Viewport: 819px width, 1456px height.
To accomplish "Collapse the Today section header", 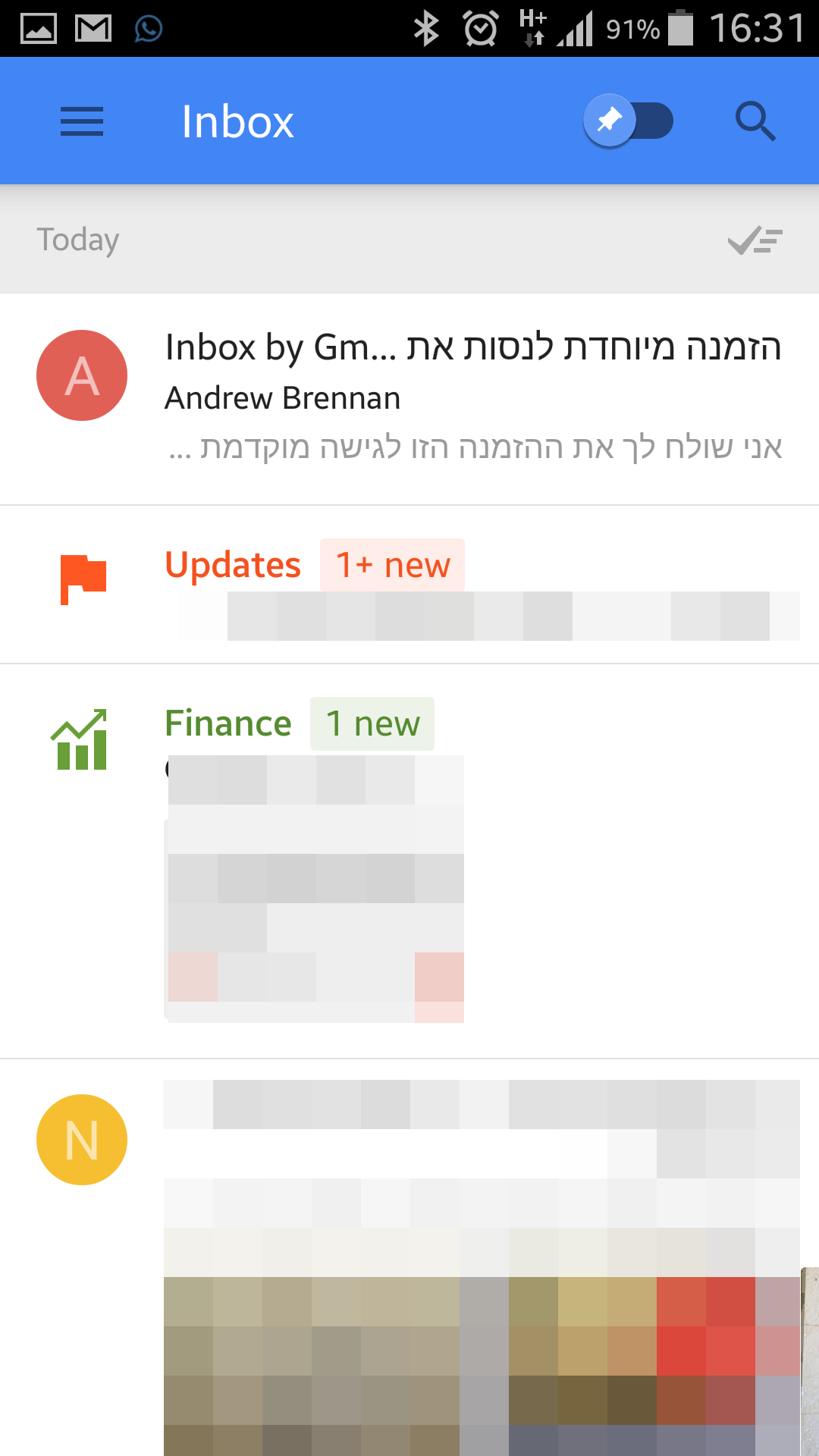I will [x=78, y=240].
